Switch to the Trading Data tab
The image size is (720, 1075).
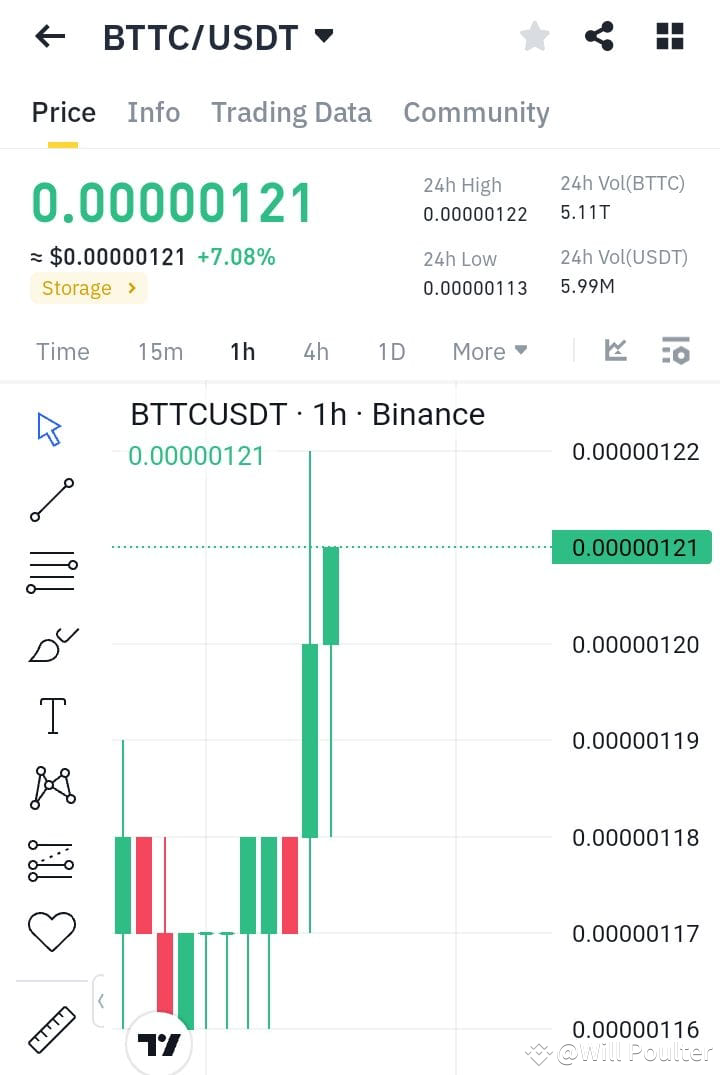tap(291, 112)
